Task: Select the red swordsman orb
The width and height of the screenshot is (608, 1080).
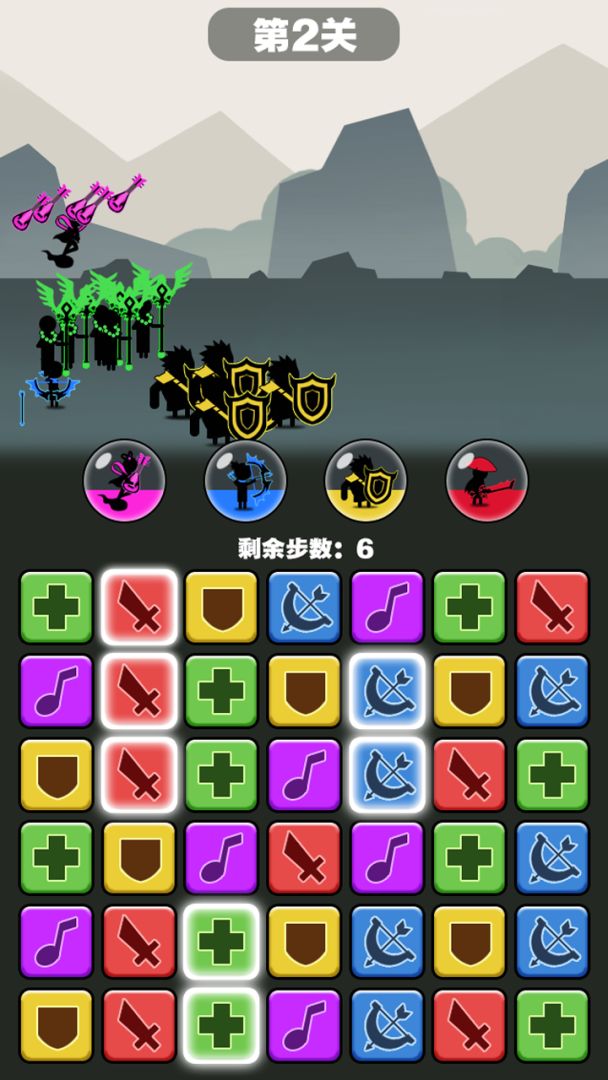Action: pyautogui.click(x=487, y=481)
